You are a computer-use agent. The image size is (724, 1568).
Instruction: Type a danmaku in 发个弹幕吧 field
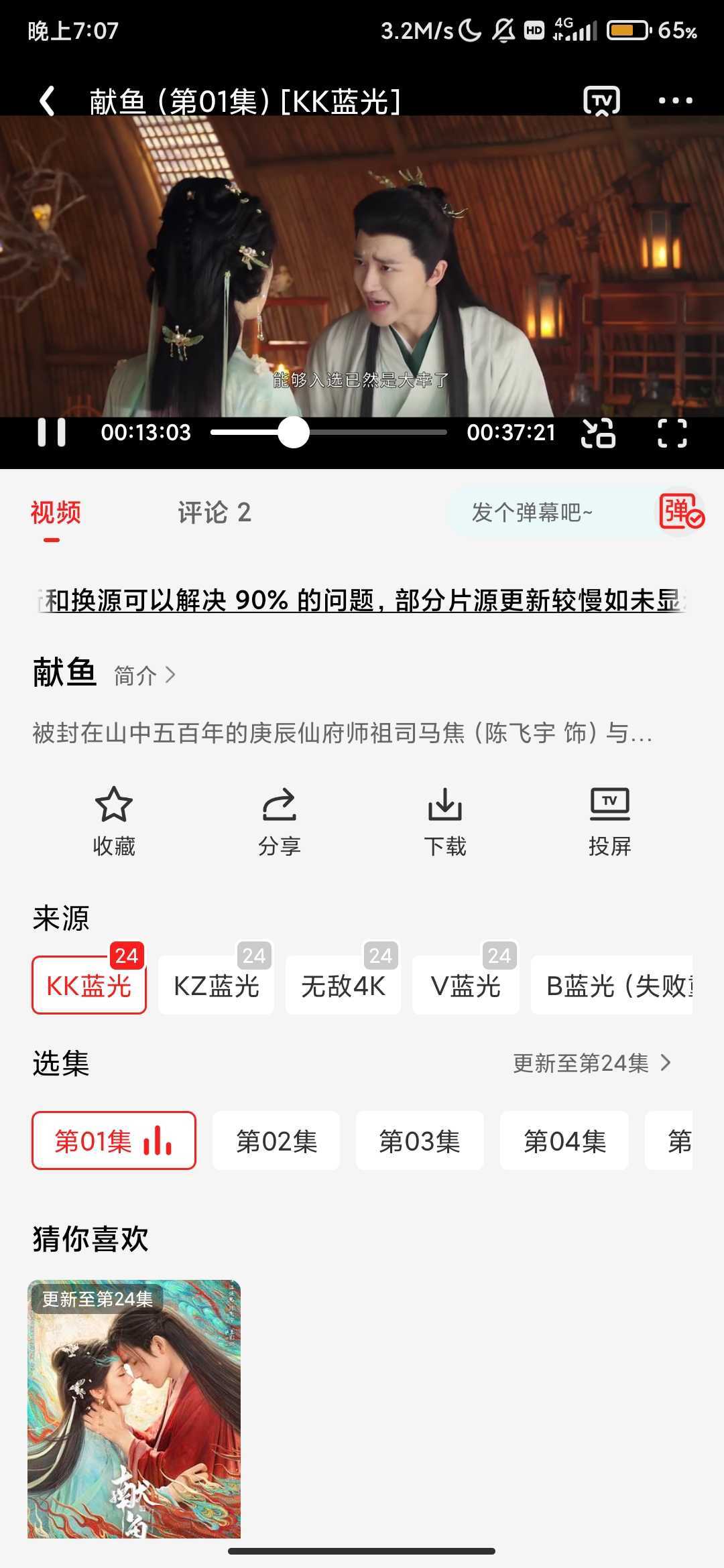coord(543,513)
